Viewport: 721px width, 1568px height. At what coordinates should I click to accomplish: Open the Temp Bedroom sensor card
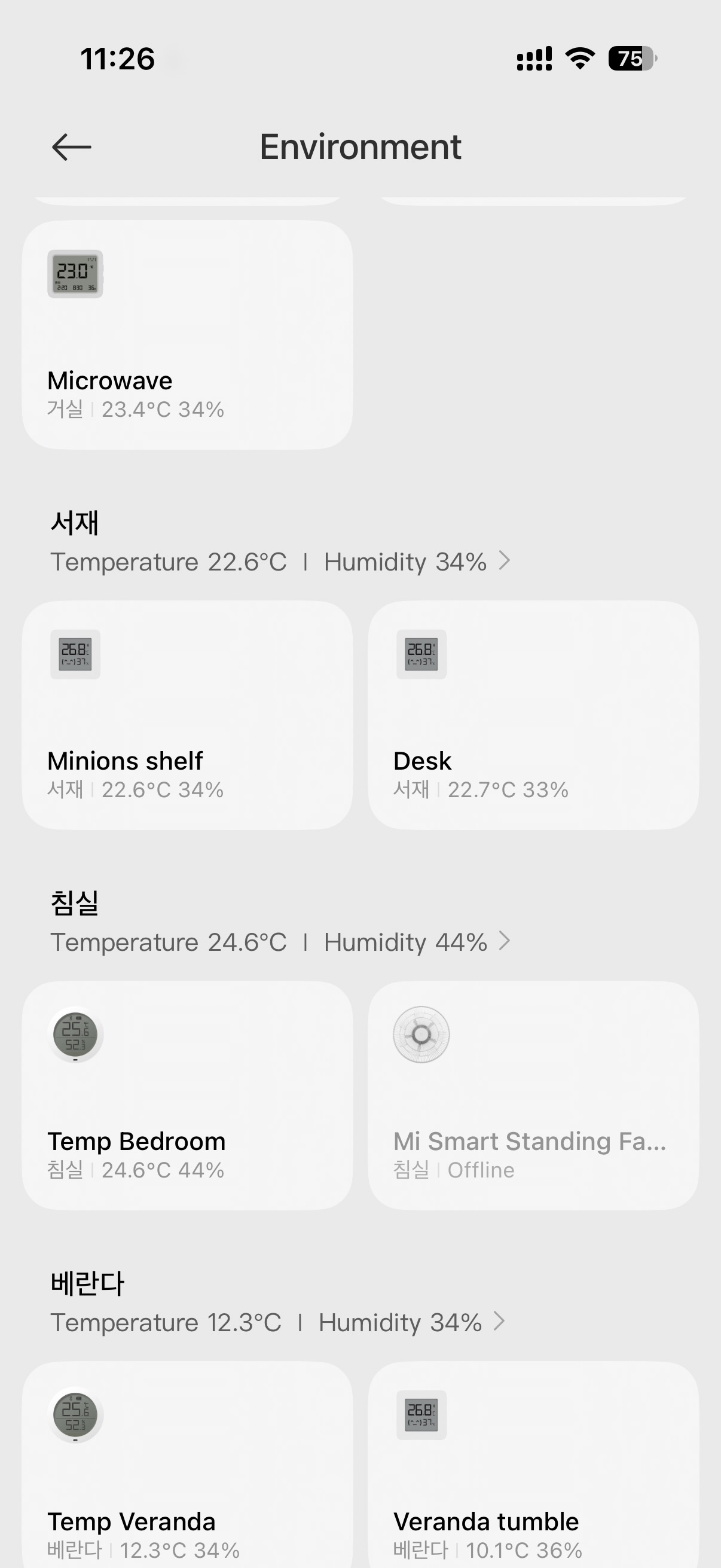pos(187,1095)
